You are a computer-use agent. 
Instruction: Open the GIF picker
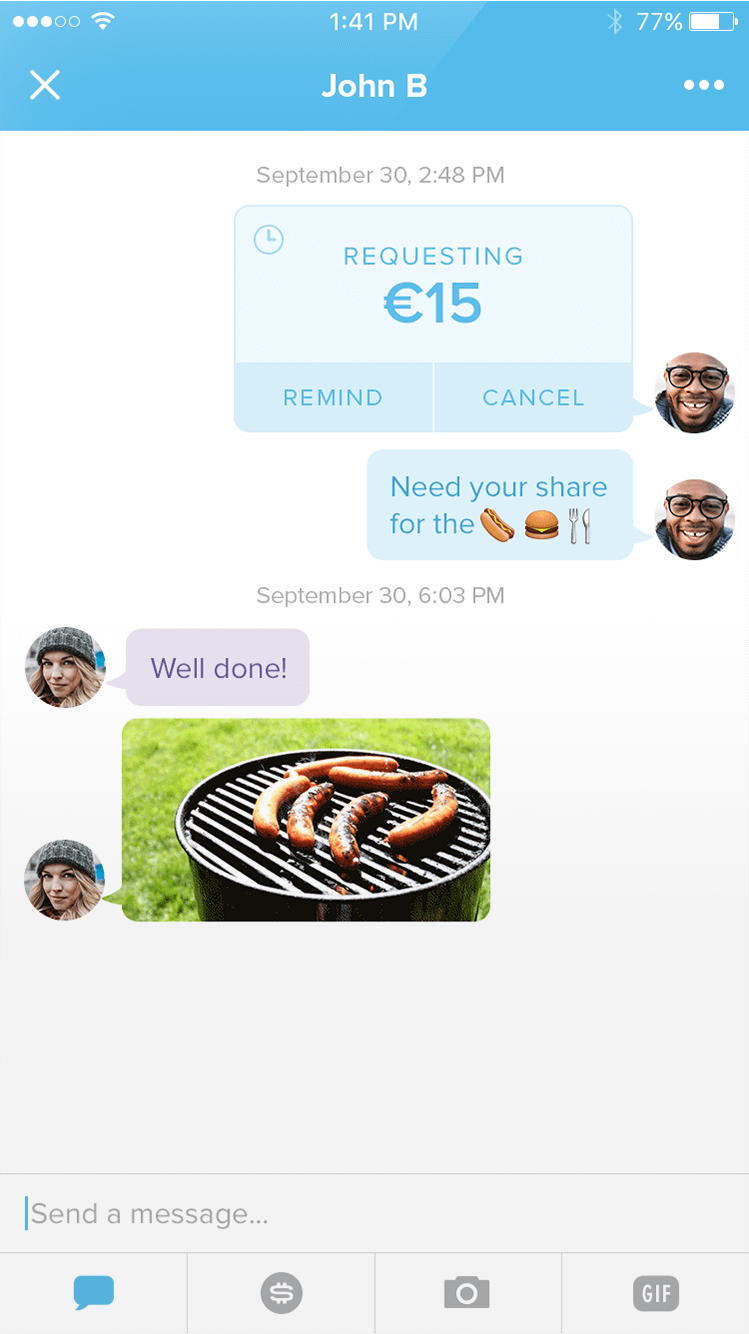pos(656,1293)
